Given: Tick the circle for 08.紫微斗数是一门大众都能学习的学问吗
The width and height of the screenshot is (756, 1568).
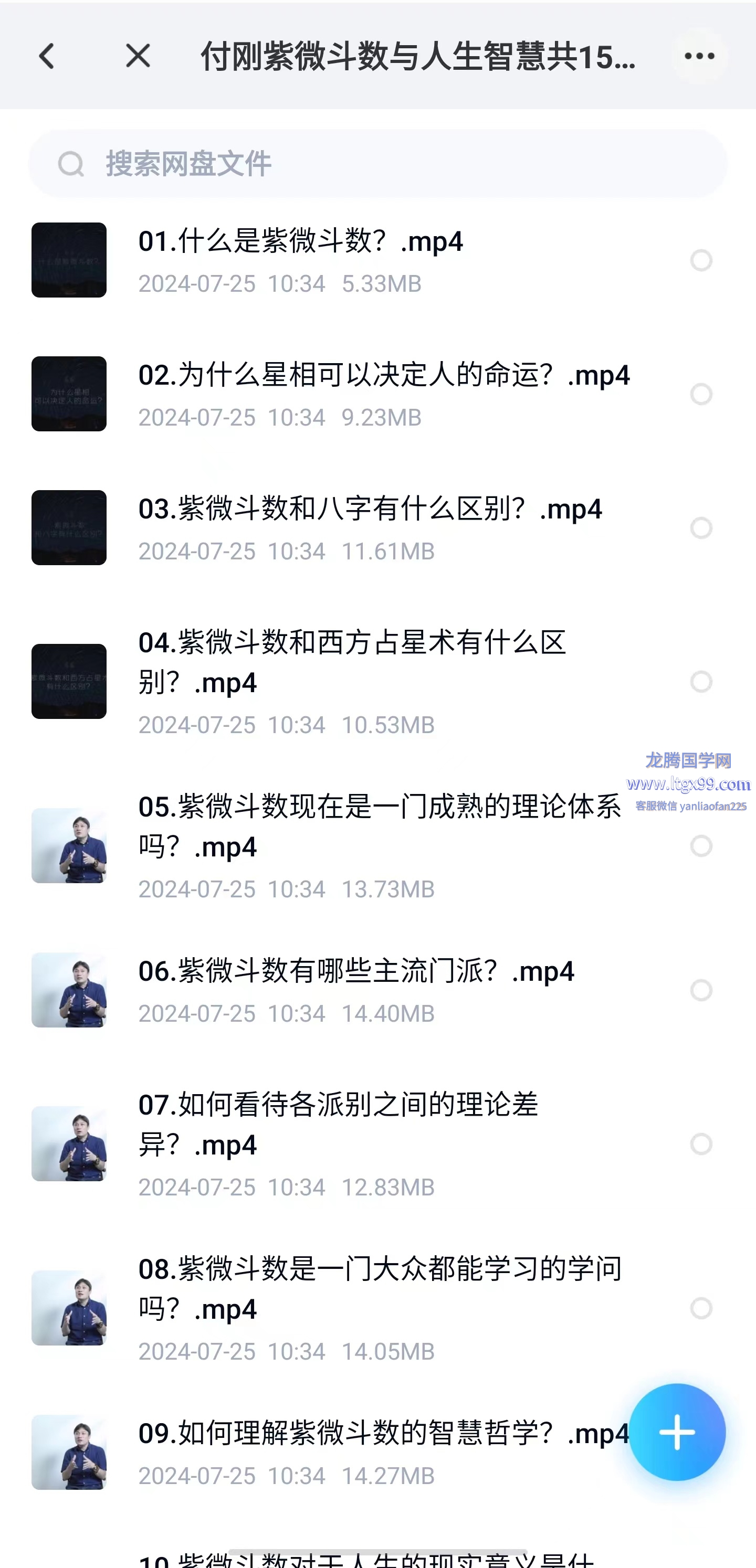Looking at the screenshot, I should 701,1308.
